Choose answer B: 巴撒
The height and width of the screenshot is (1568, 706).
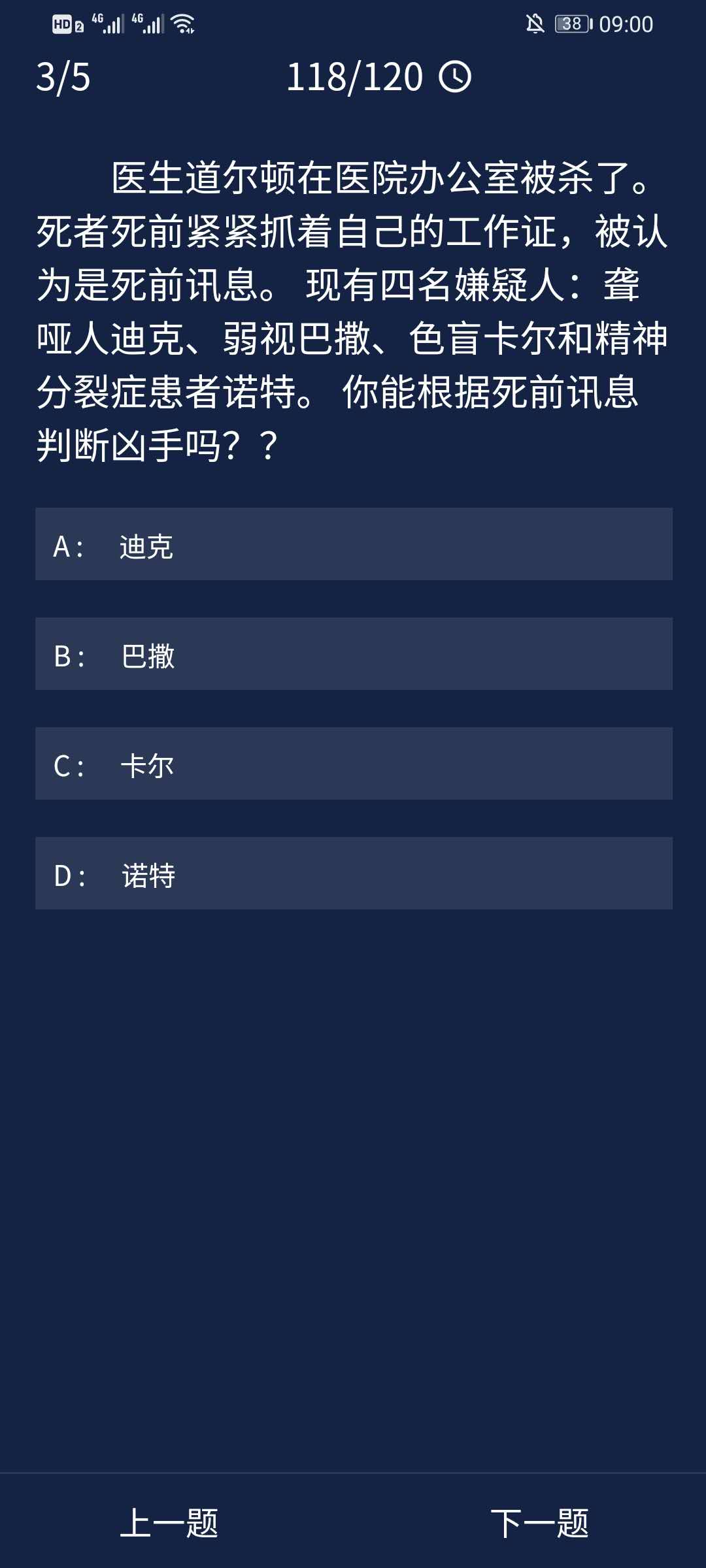click(x=353, y=654)
